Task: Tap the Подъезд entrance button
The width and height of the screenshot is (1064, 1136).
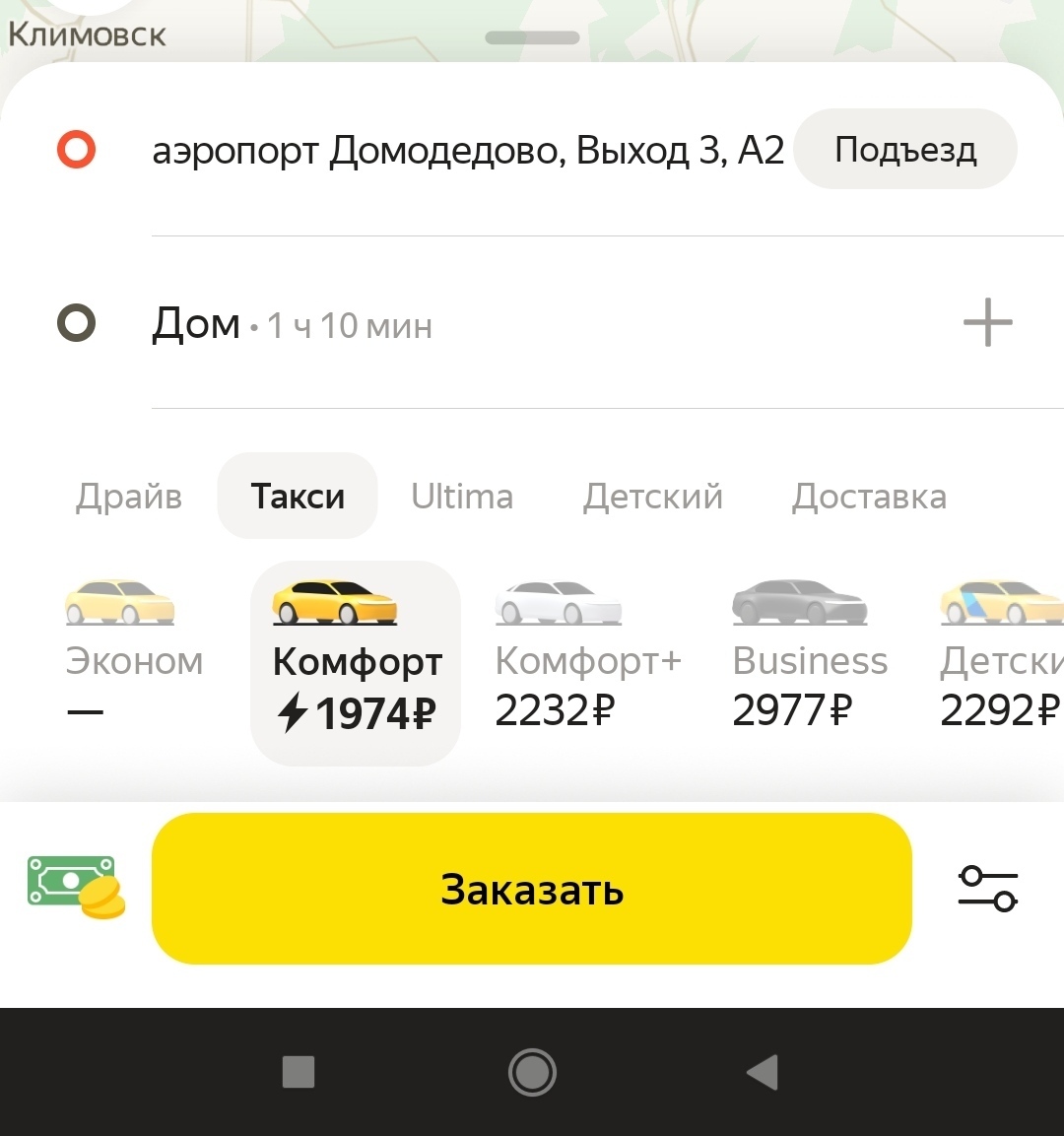Action: pos(904,150)
